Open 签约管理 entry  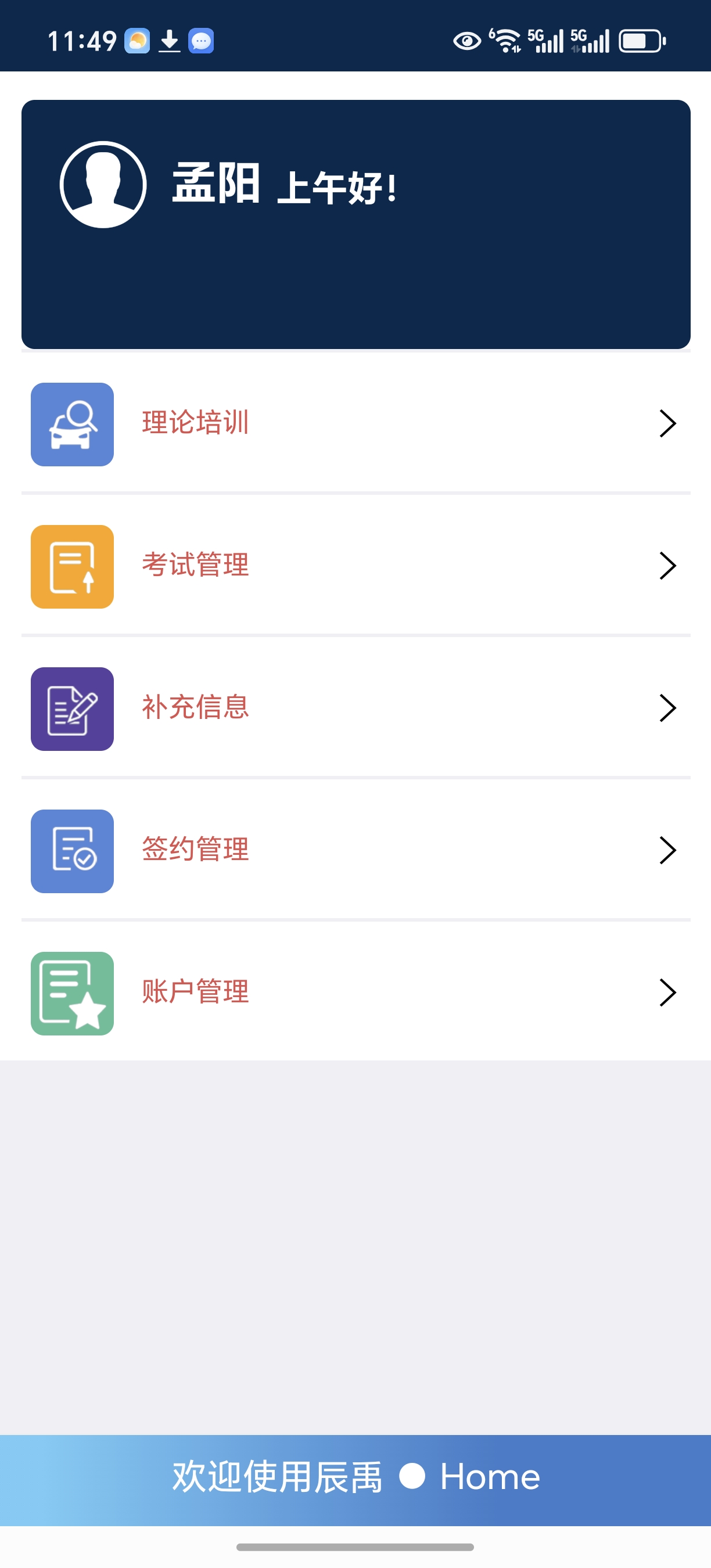pyautogui.click(x=355, y=851)
